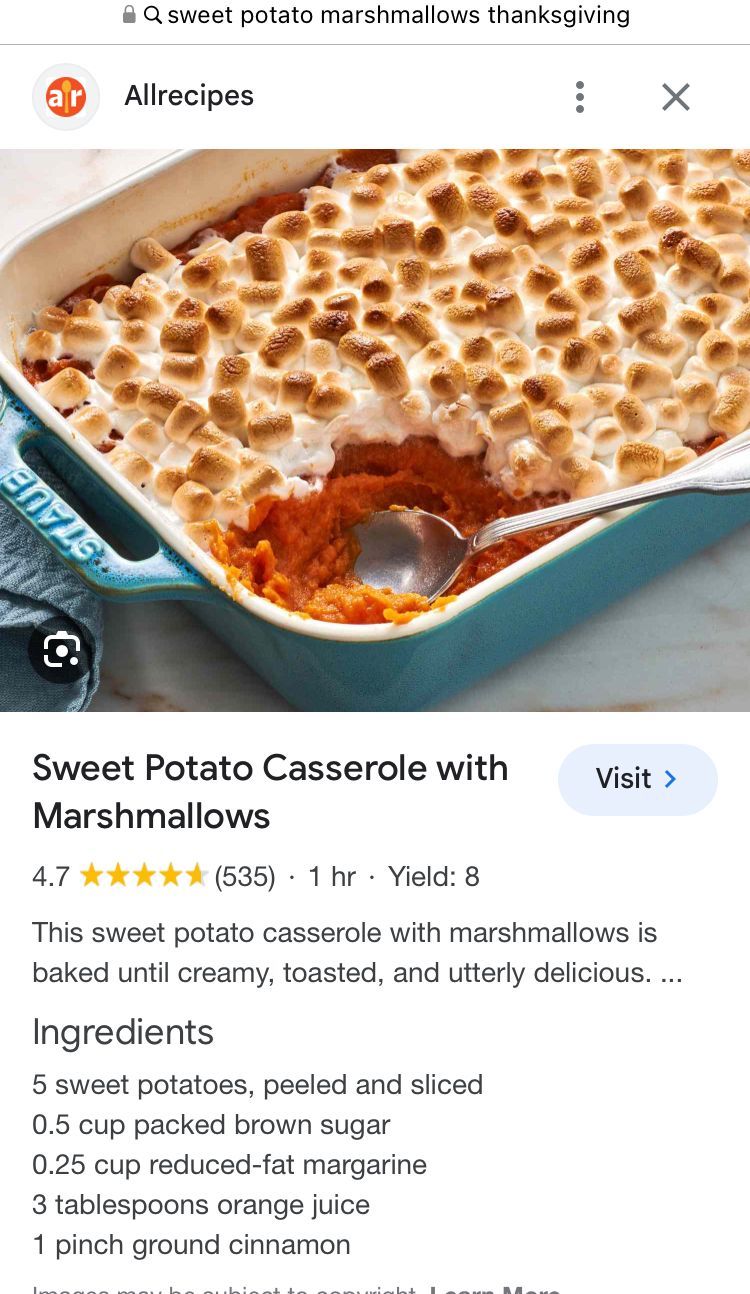Close the Allrecipes image preview
This screenshot has width=750, height=1294.
point(676,97)
